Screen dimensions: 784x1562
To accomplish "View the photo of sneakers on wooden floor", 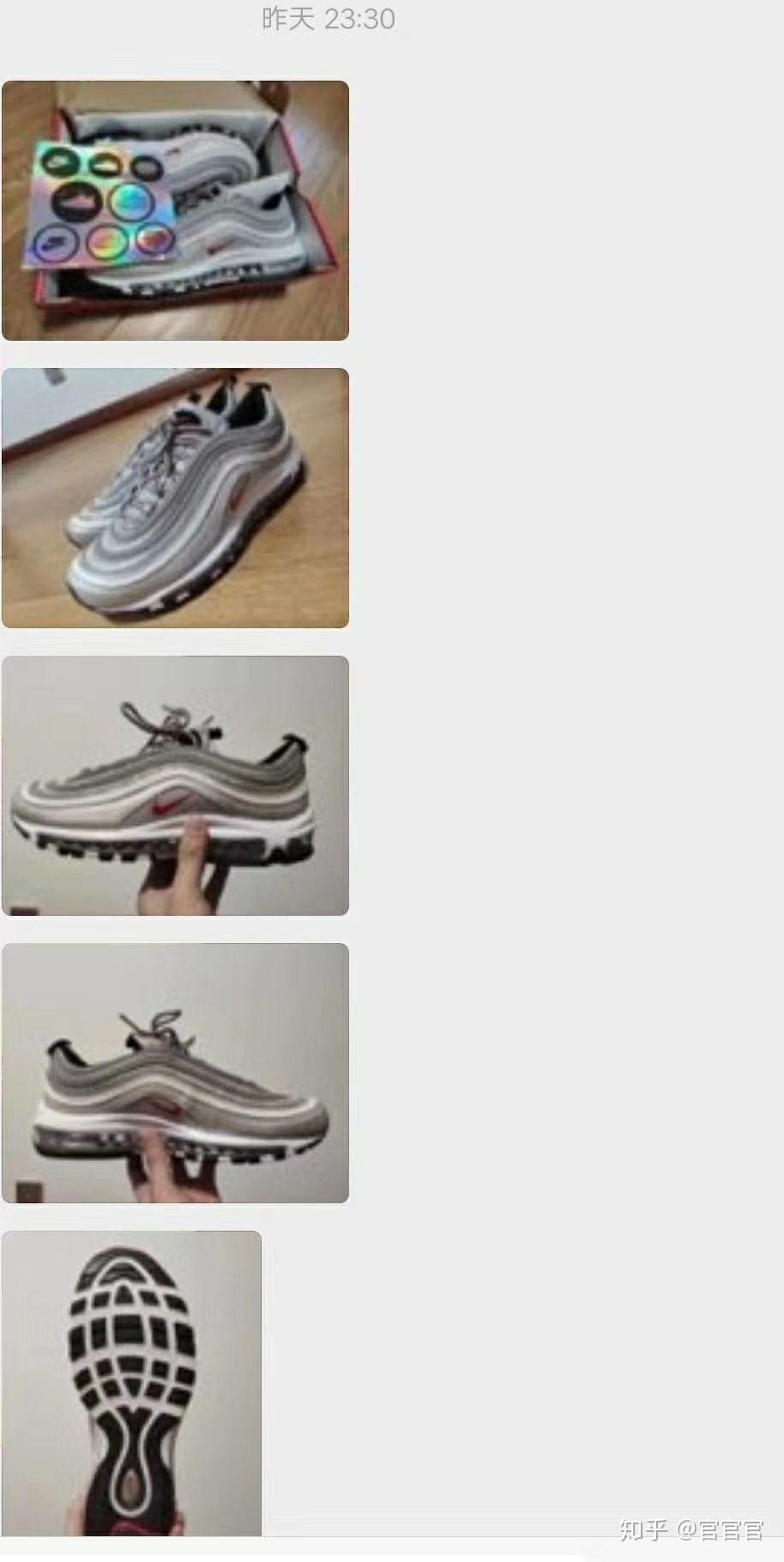I will 175,498.
